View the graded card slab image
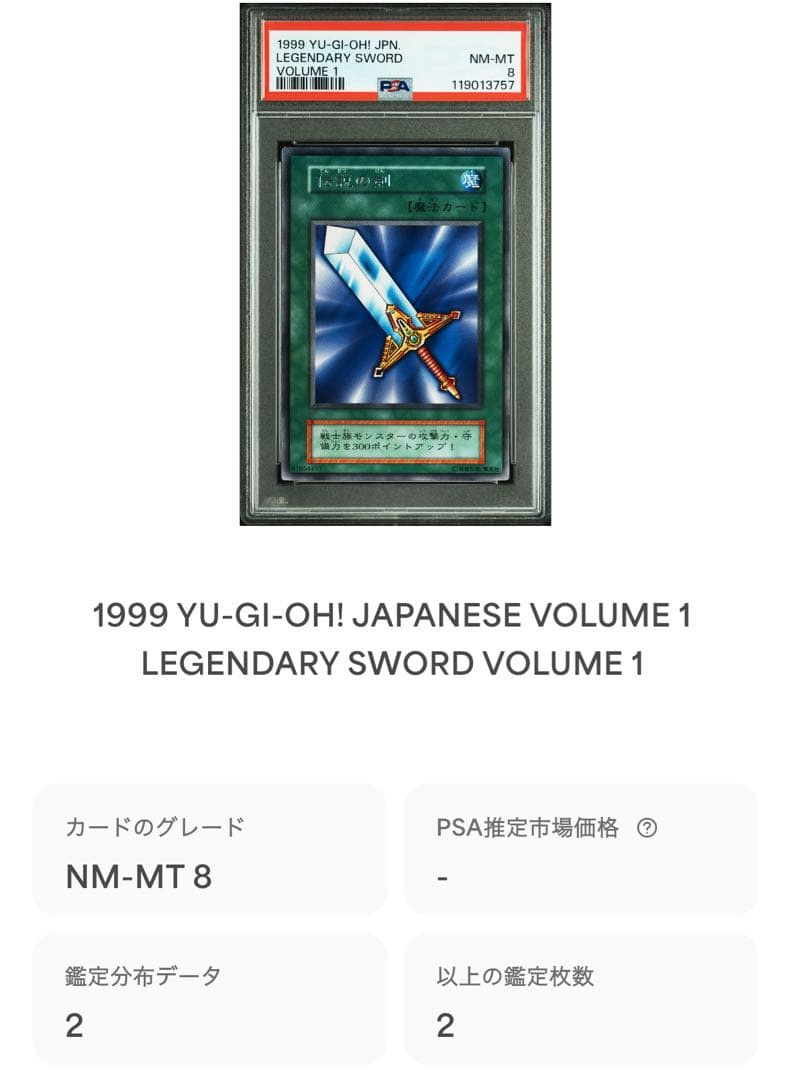 (x=395, y=270)
